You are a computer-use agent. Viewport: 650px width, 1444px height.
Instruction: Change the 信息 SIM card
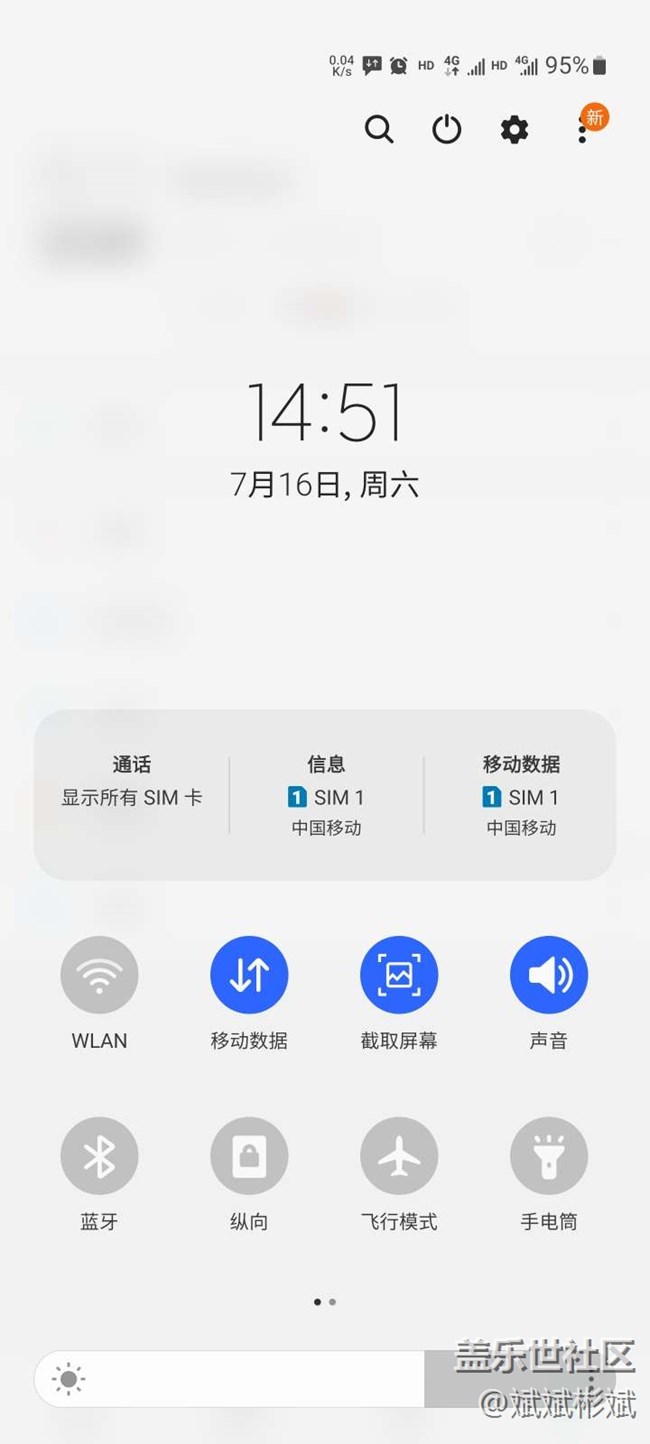click(x=326, y=795)
